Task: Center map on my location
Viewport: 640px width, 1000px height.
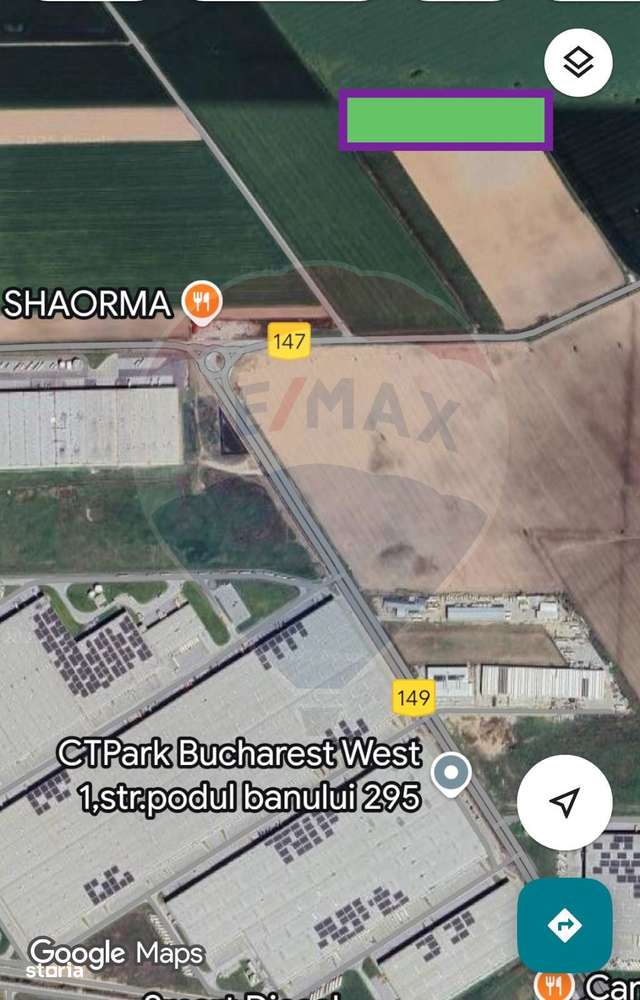Action: pos(565,802)
